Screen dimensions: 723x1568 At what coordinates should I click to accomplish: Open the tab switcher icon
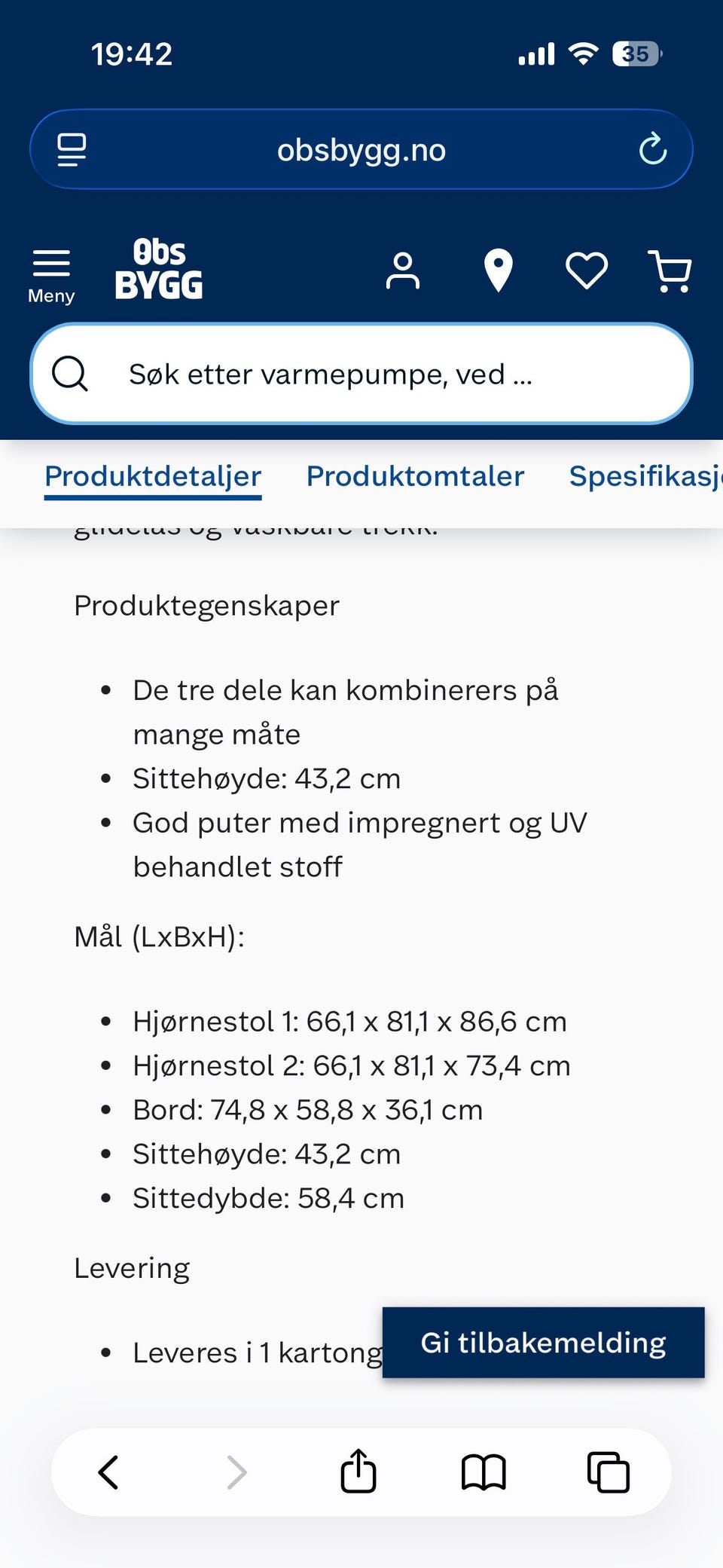click(607, 1472)
